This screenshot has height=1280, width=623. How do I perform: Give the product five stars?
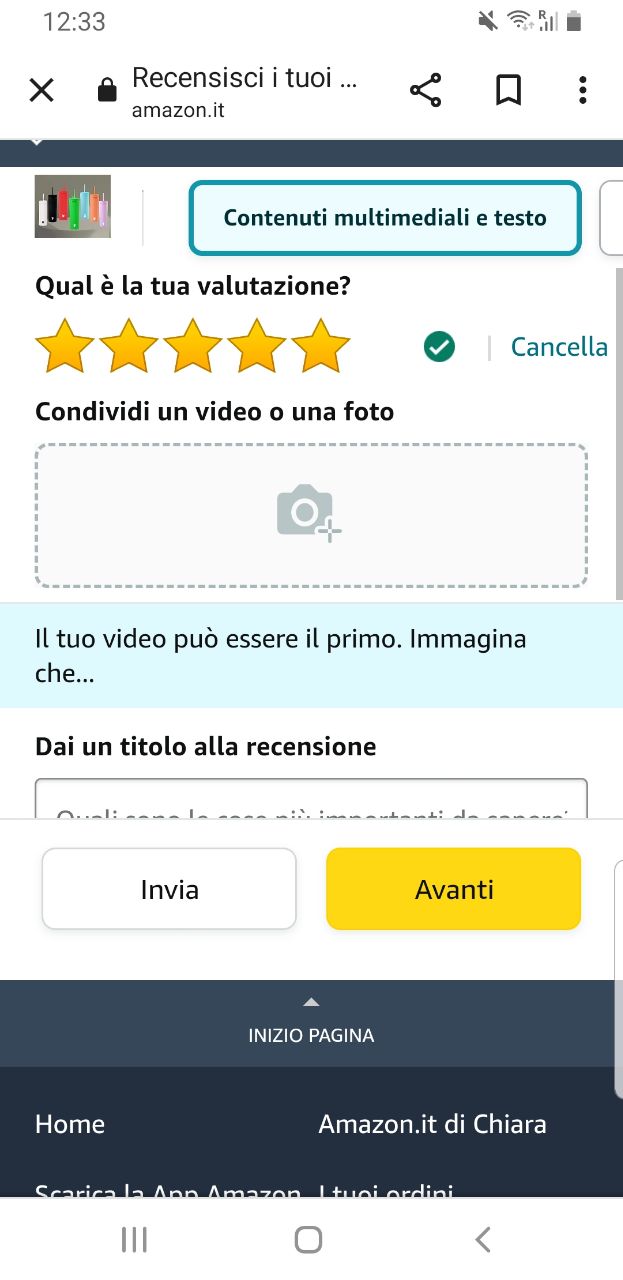pyautogui.click(x=321, y=346)
